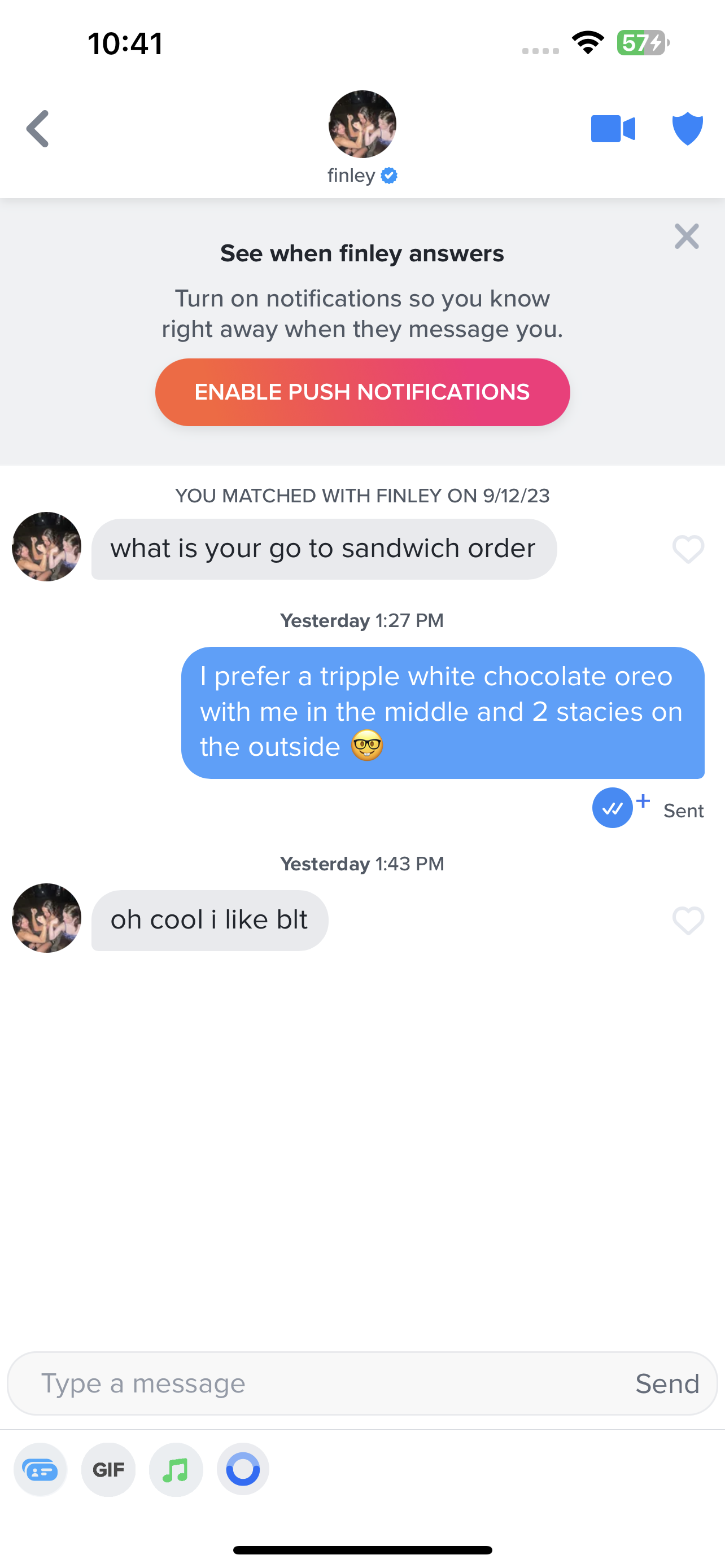This screenshot has height=1568, width=725.
Task: Start a video call with finley
Action: click(x=613, y=129)
